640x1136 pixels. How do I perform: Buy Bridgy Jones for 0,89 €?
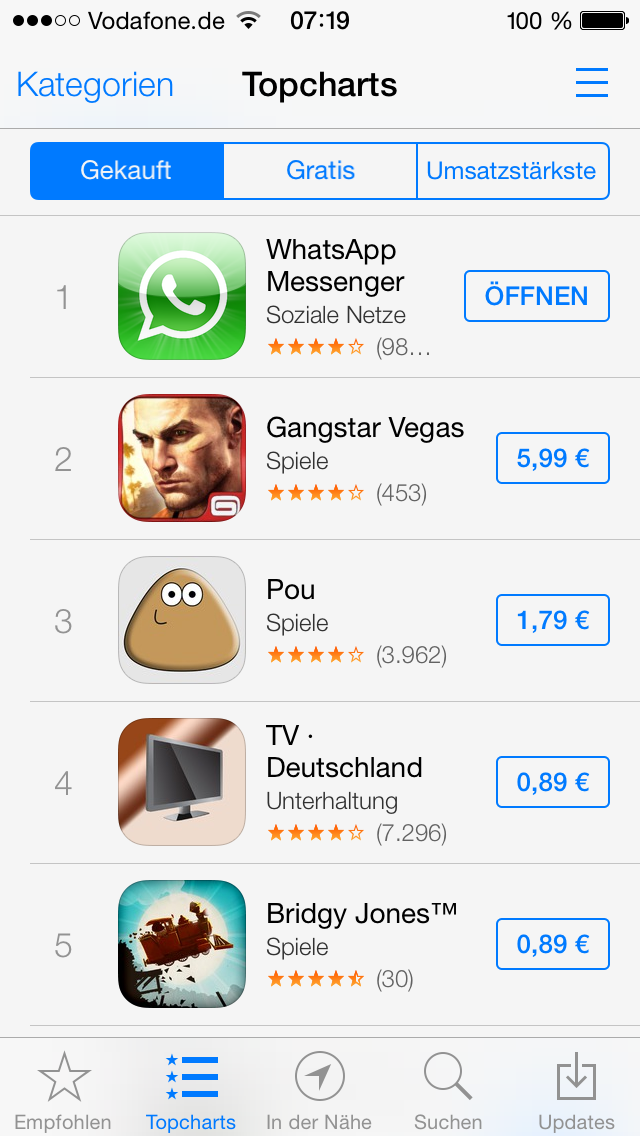coord(553,944)
